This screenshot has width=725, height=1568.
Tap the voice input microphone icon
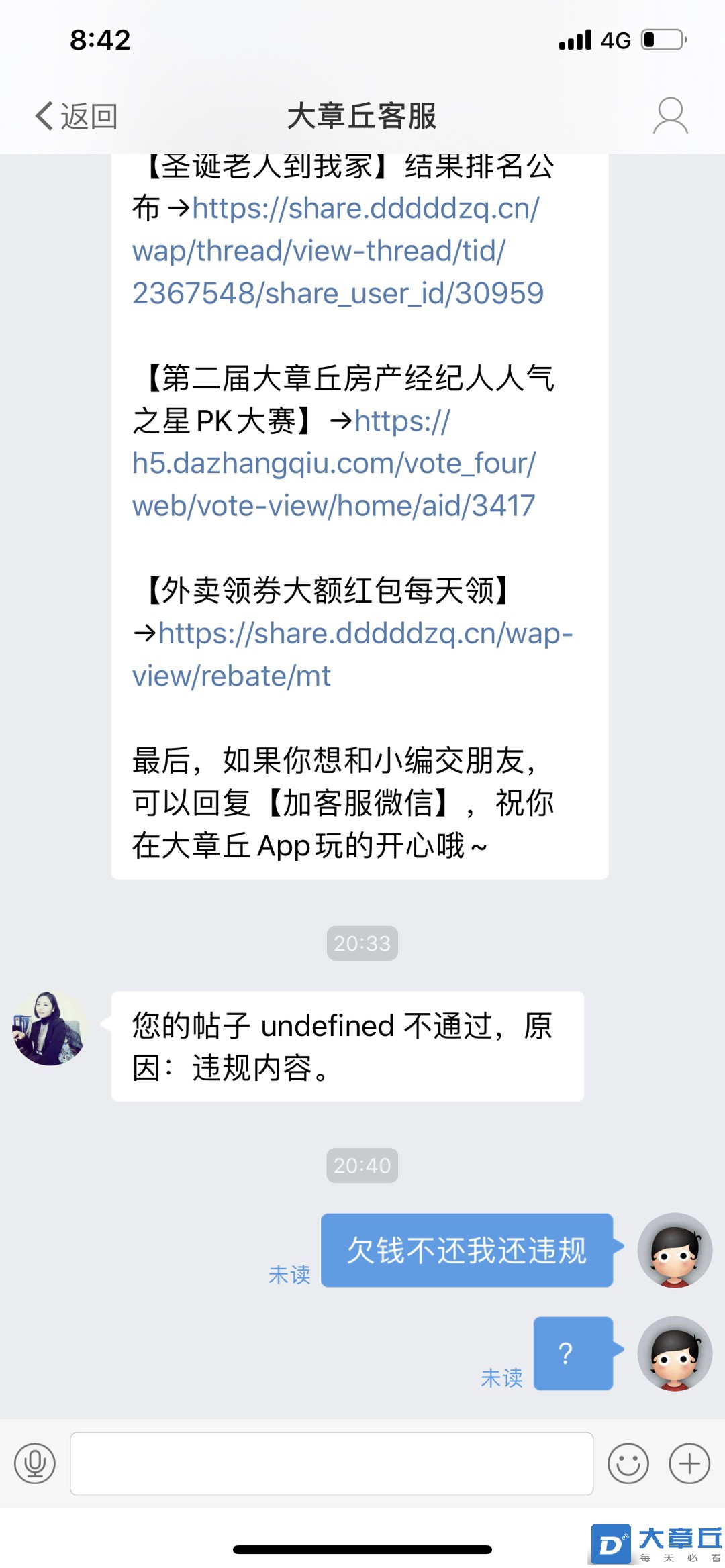click(x=35, y=1463)
